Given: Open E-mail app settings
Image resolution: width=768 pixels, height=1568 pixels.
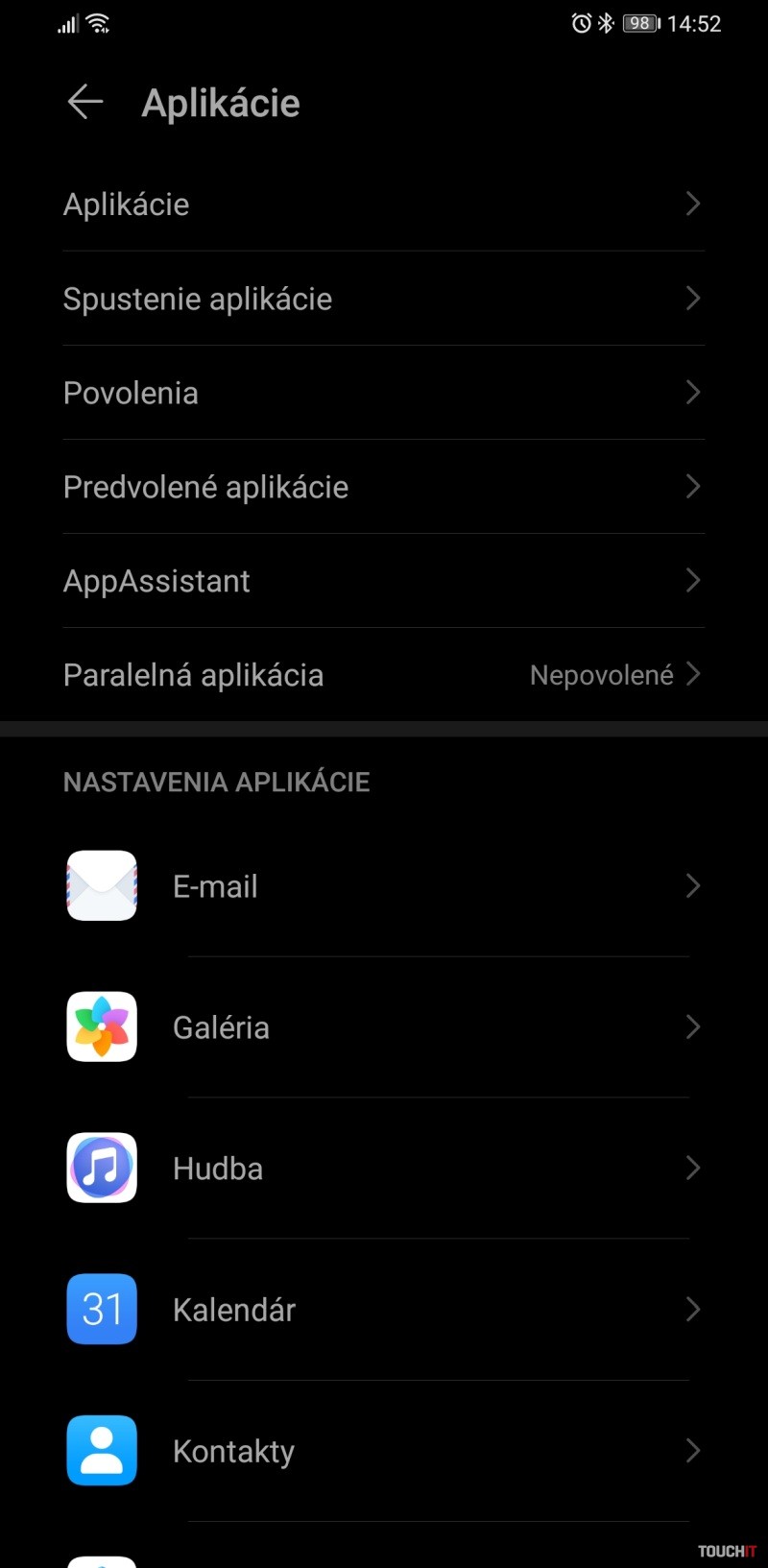Looking at the screenshot, I should [382, 886].
